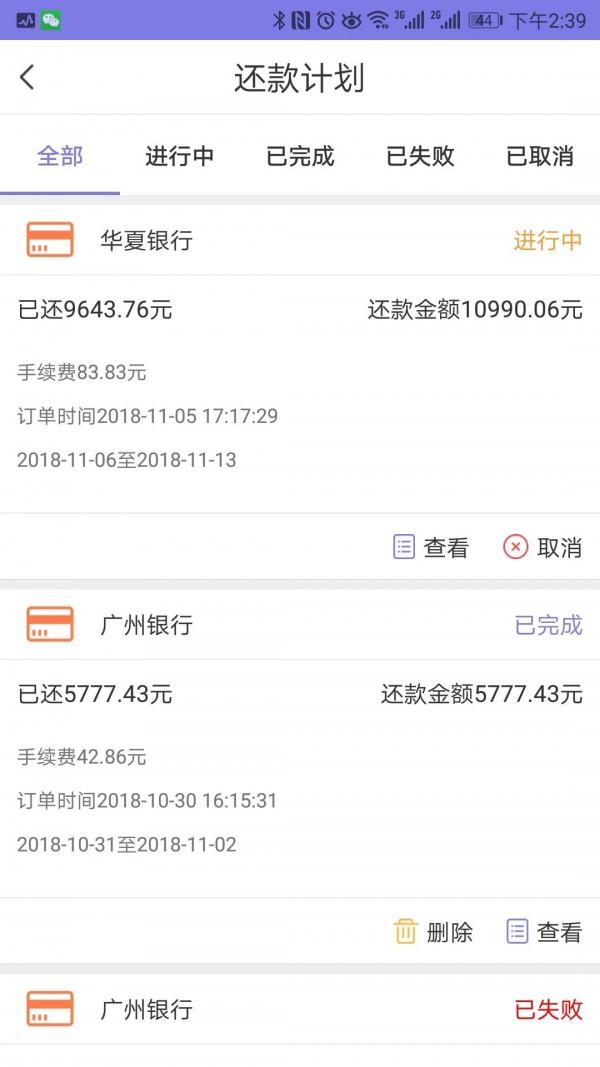Delete the completed 广州银行 plan
This screenshot has height=1067, width=600.
point(433,932)
